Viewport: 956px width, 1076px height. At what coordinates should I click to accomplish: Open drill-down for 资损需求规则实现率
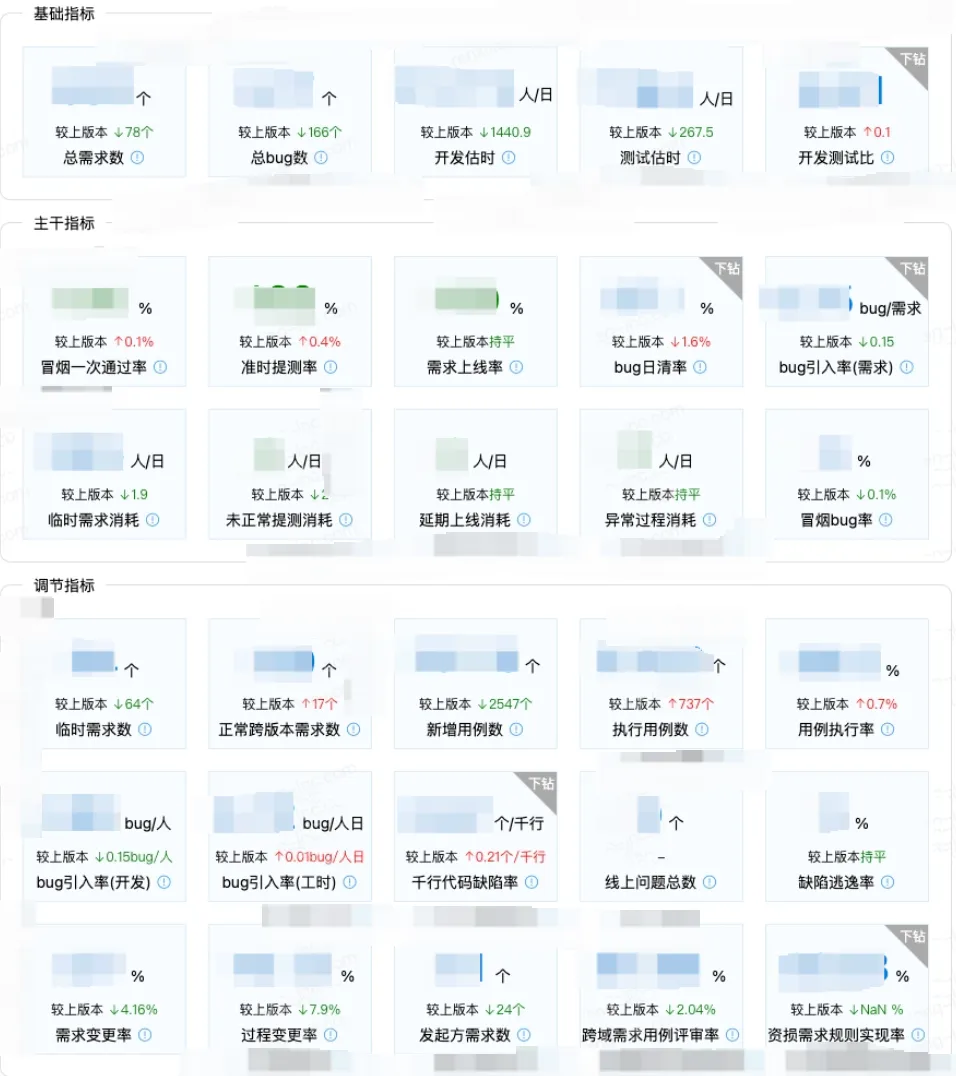tap(913, 937)
